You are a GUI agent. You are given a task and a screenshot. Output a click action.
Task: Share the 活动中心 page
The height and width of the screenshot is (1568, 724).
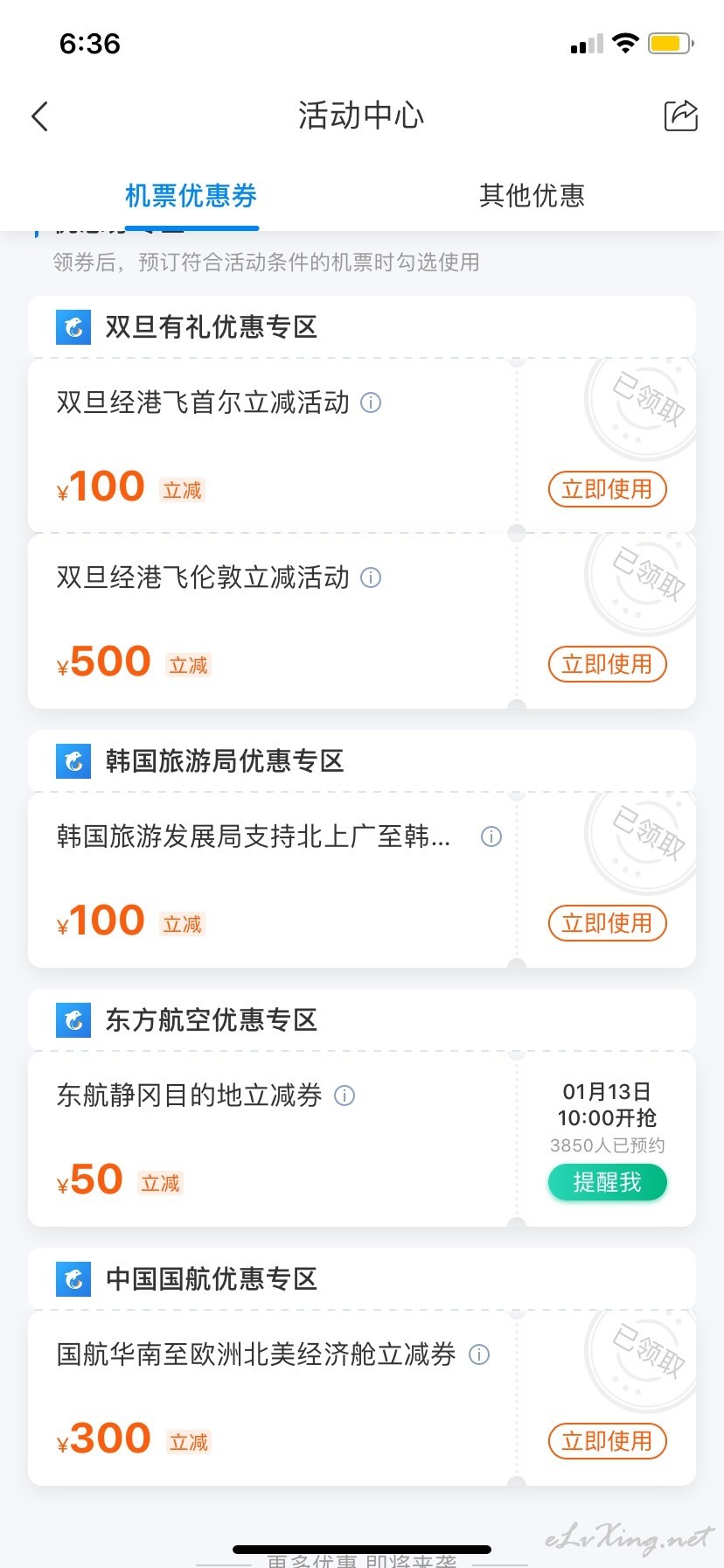(x=681, y=115)
